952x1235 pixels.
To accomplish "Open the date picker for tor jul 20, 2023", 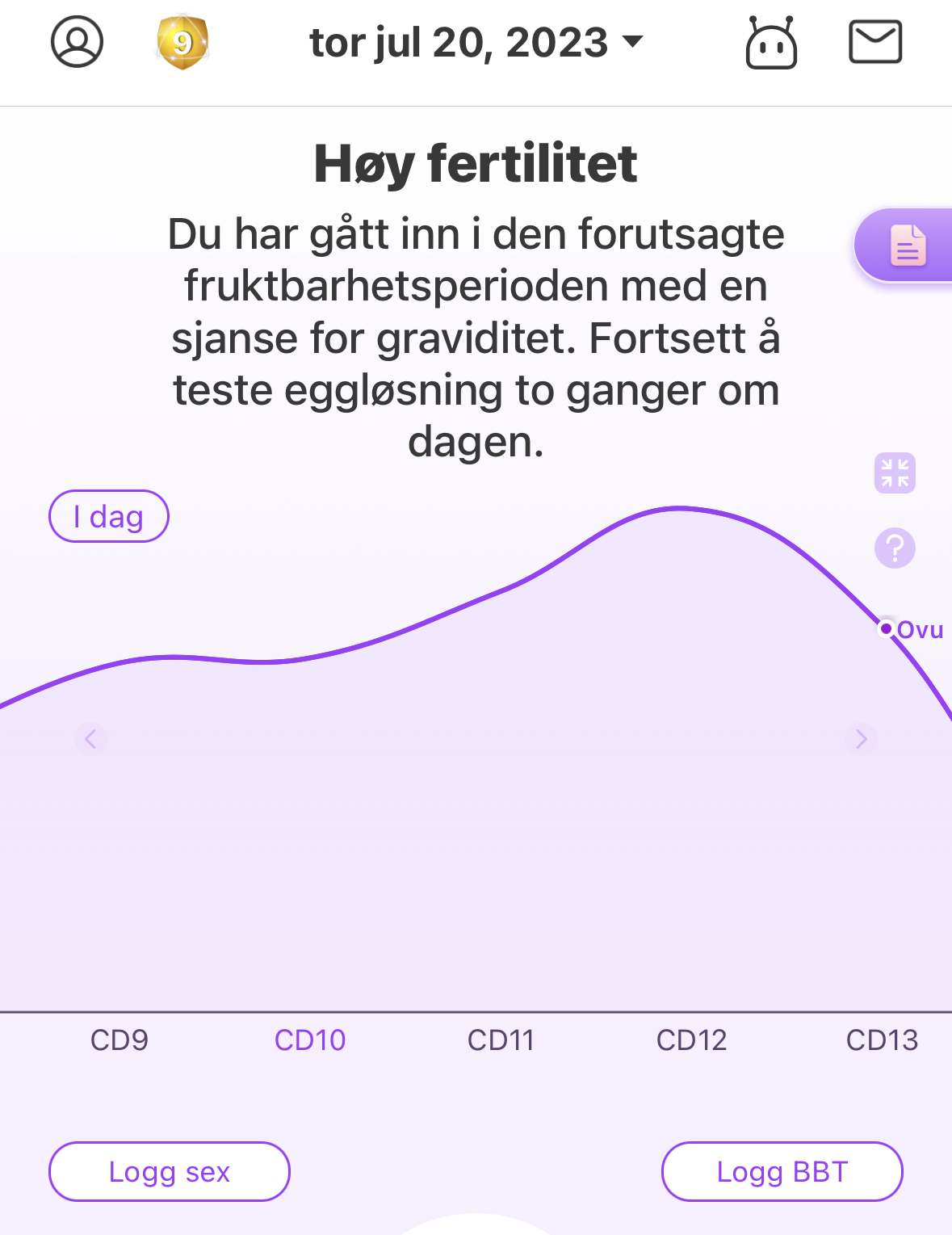I will point(476,42).
